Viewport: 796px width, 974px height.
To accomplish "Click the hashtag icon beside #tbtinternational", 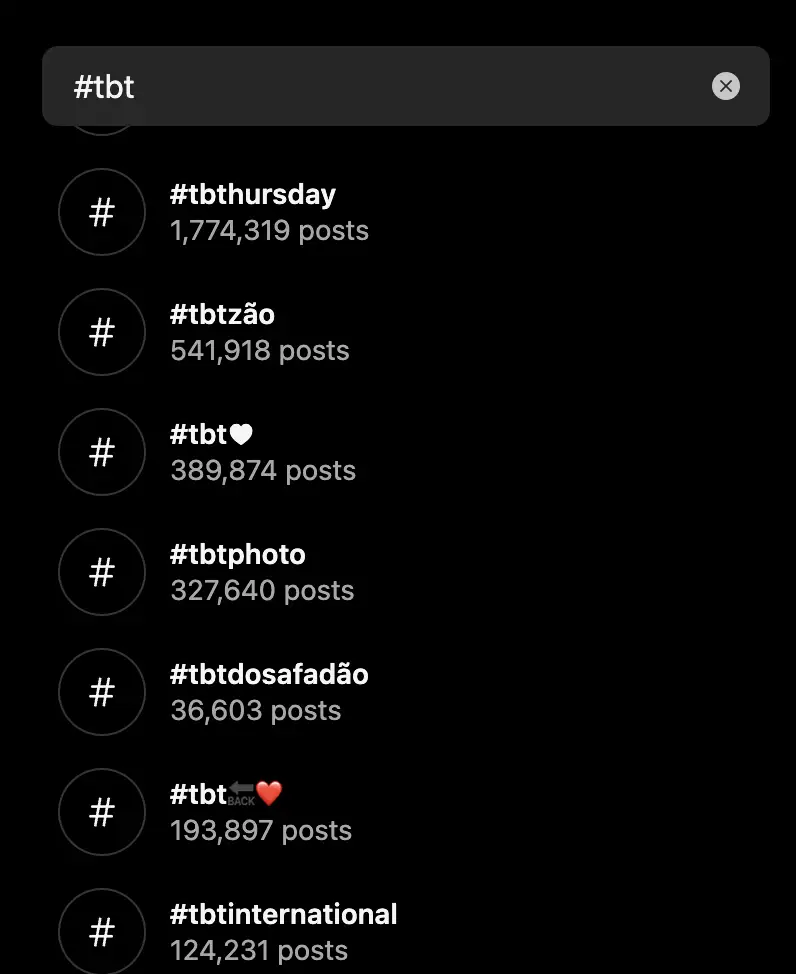I will pos(102,930).
